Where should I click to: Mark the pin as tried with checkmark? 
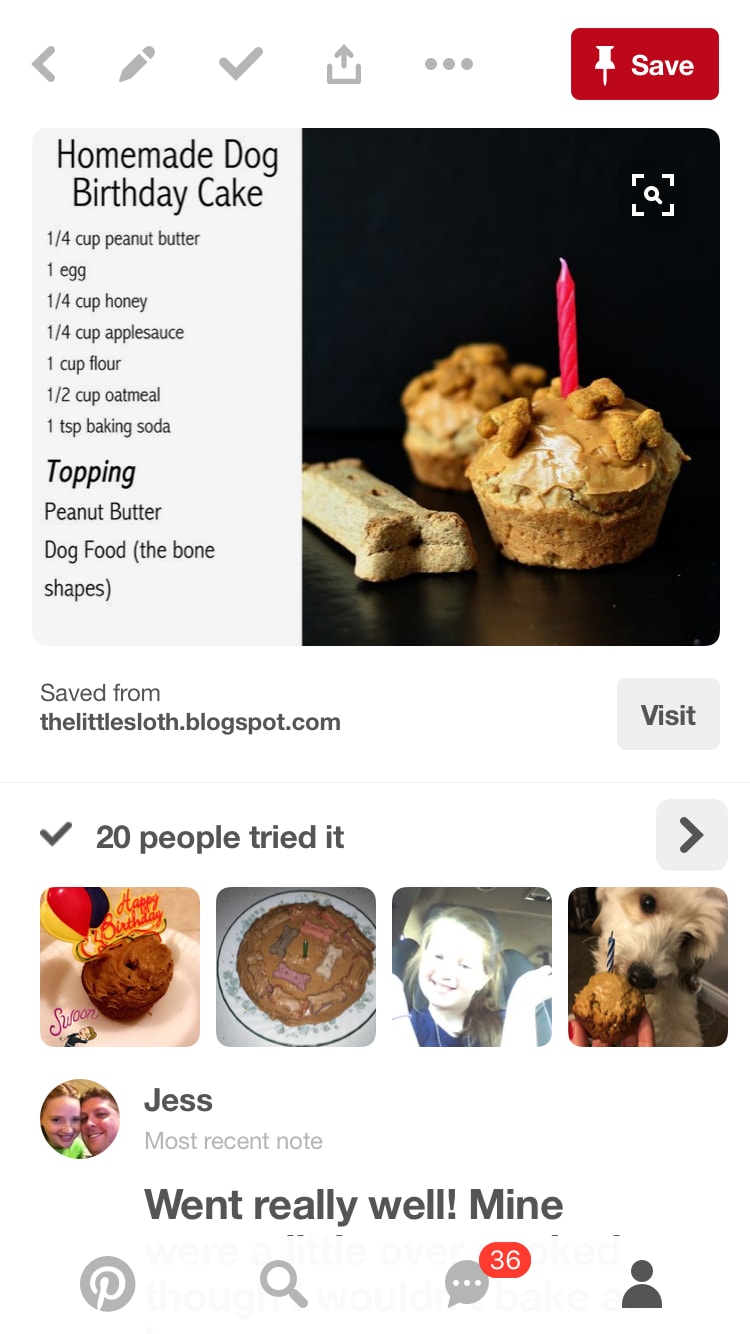(240, 65)
